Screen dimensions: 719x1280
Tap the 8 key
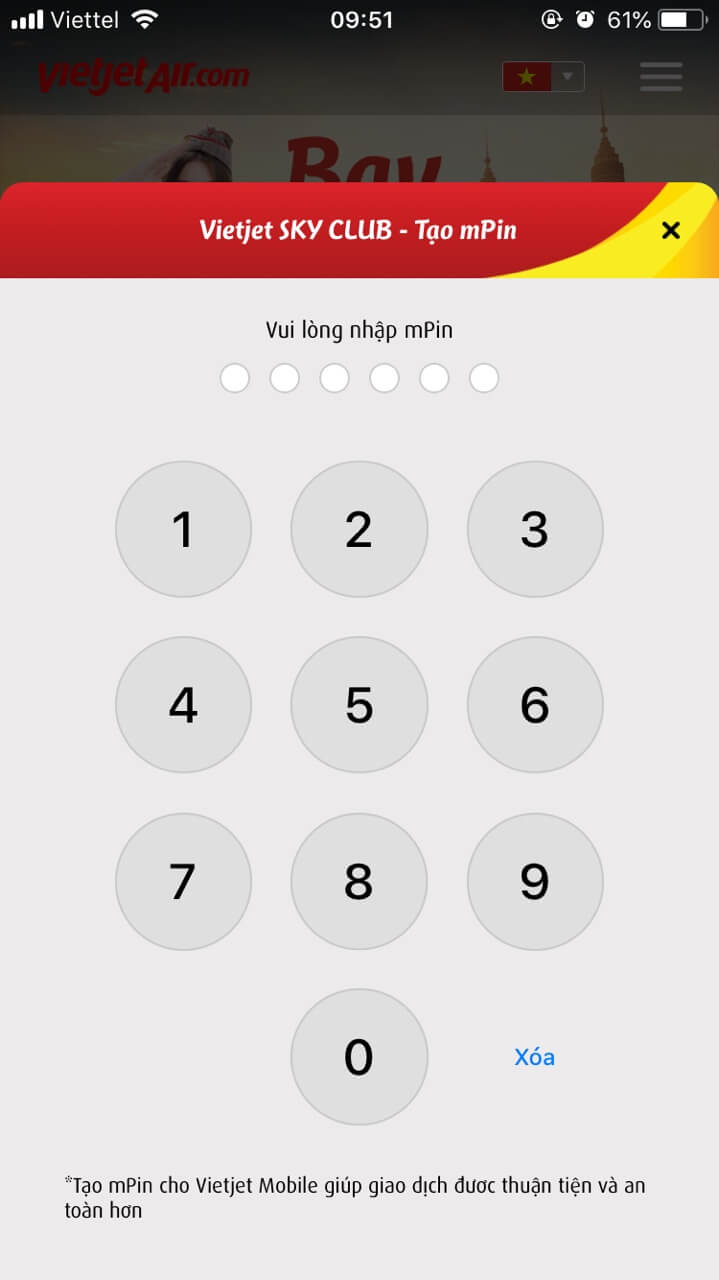tap(359, 881)
